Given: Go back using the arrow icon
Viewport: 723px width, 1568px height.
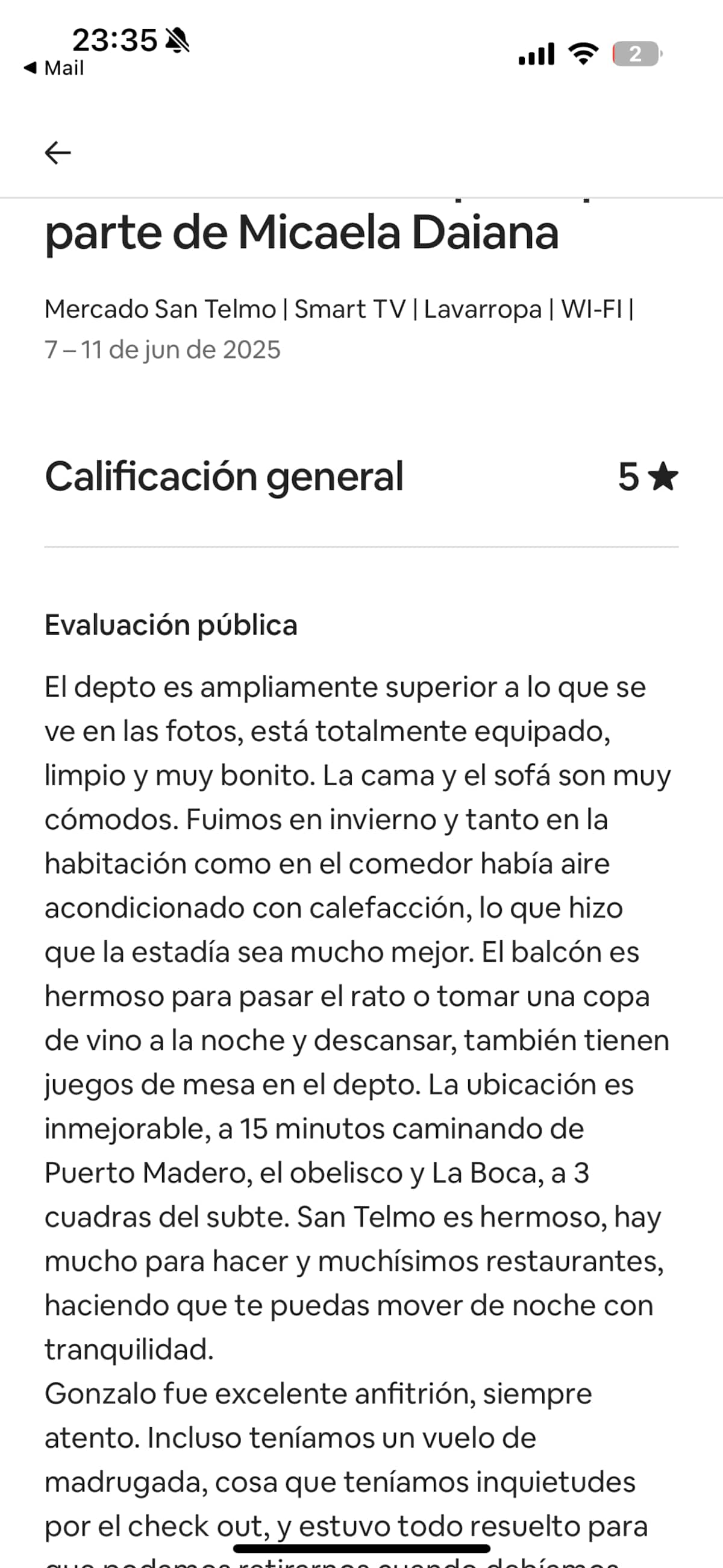Looking at the screenshot, I should click(x=58, y=152).
